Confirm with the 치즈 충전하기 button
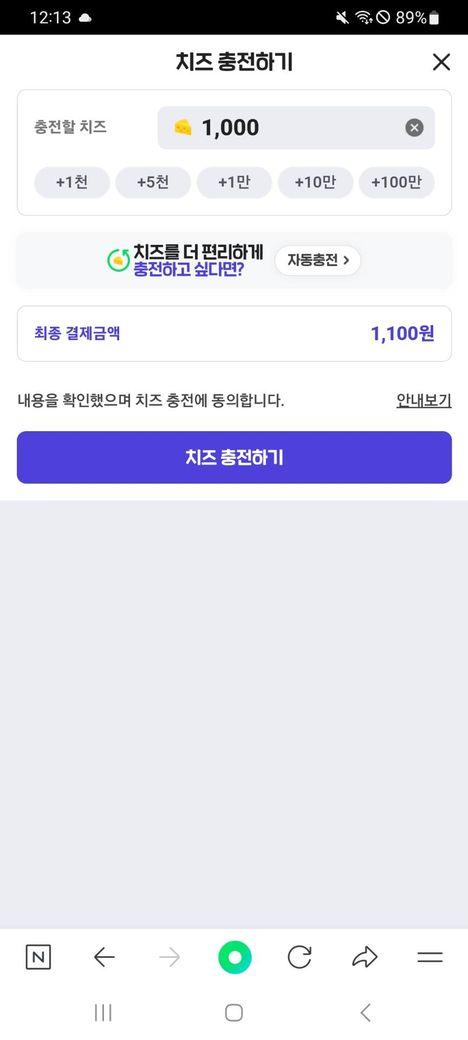This screenshot has height=1040, width=468. 234,458
